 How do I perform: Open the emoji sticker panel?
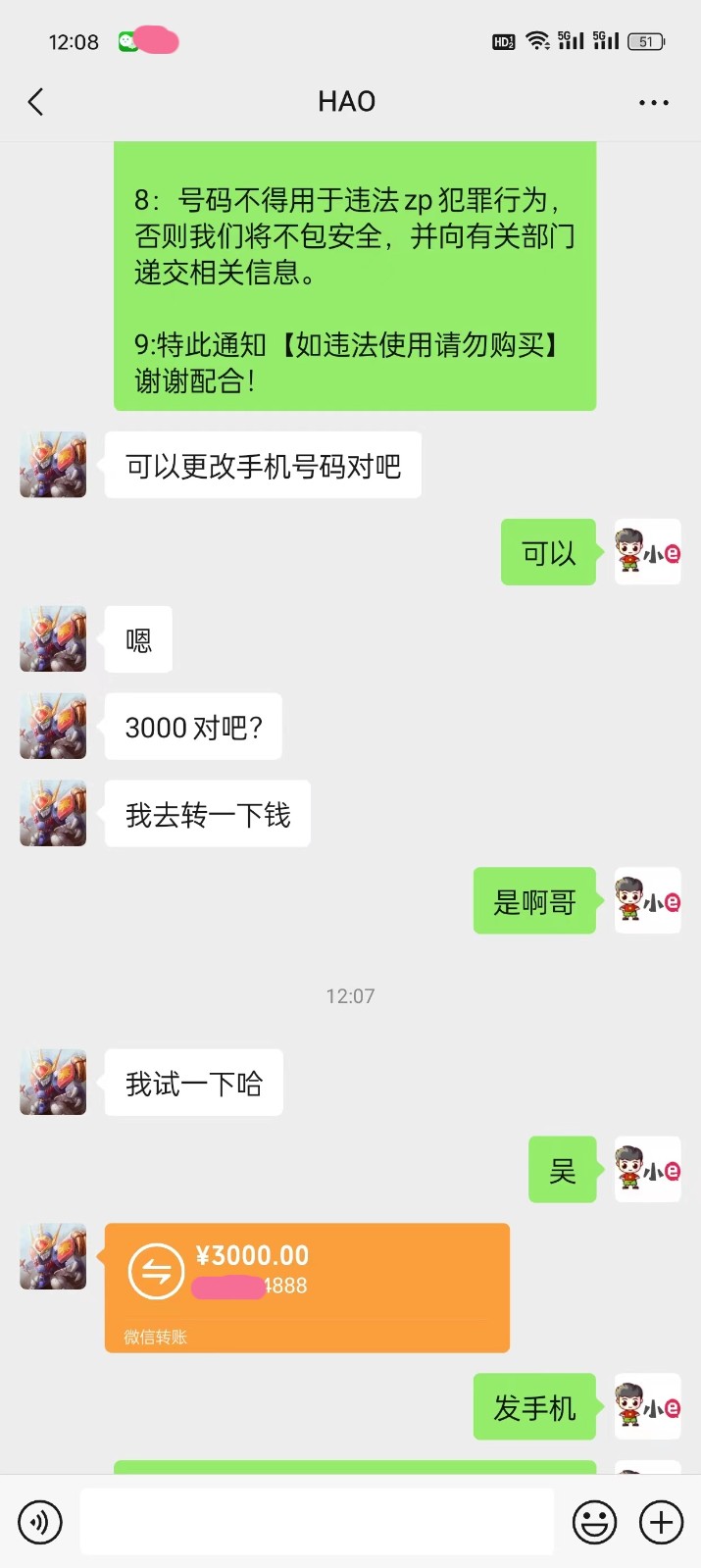coord(594,1522)
